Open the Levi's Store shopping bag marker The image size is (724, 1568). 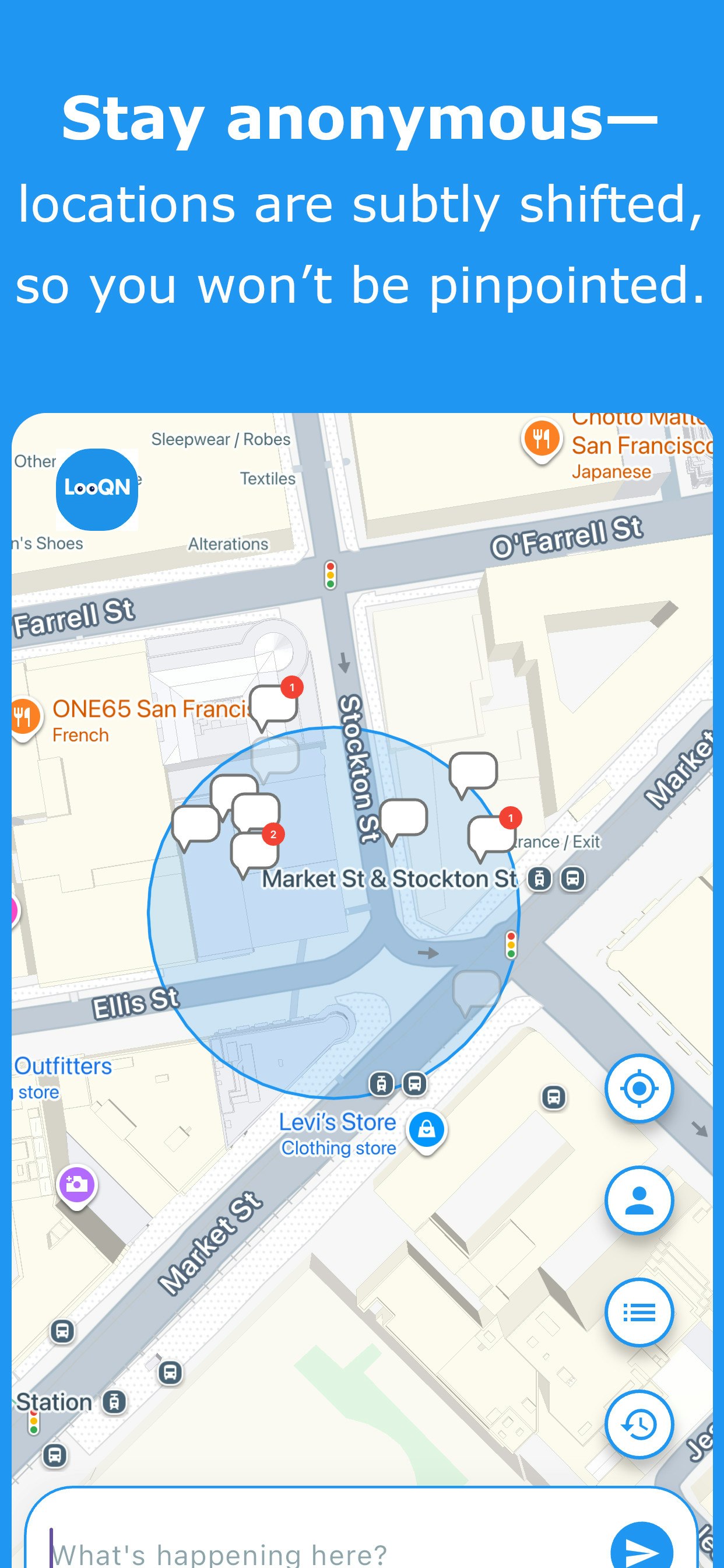point(427,1129)
